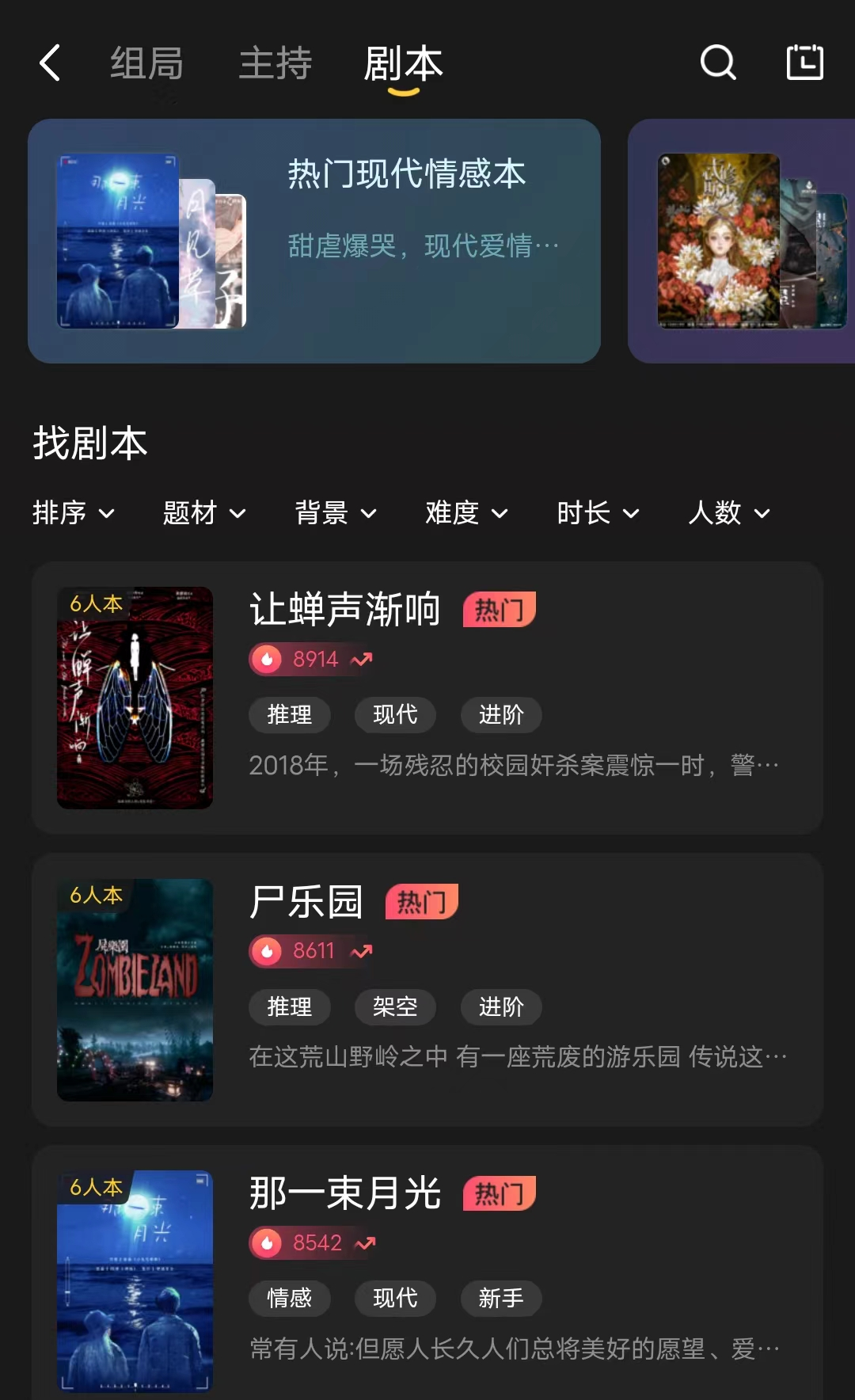Expand the 排序 sort dropdown
Screen dimensions: 855x1400
[x=73, y=513]
